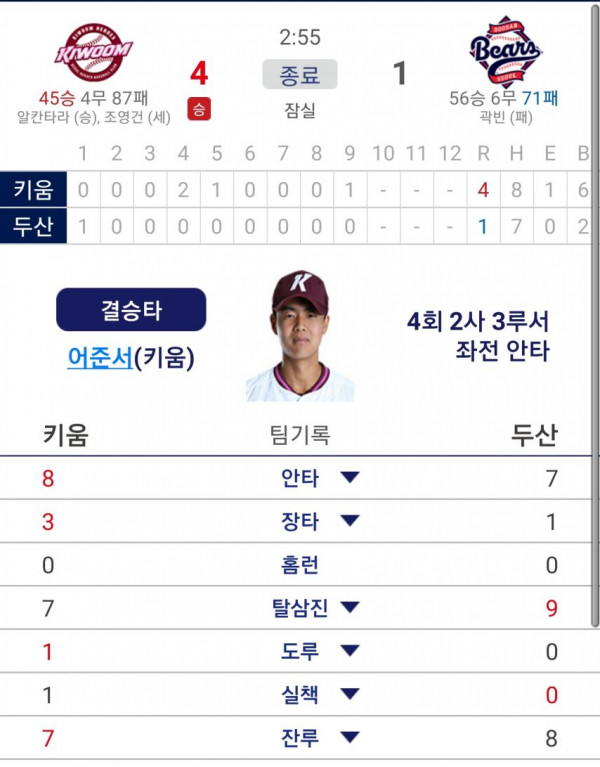
Task: Expand the 실책 errors row
Action: (x=349, y=695)
